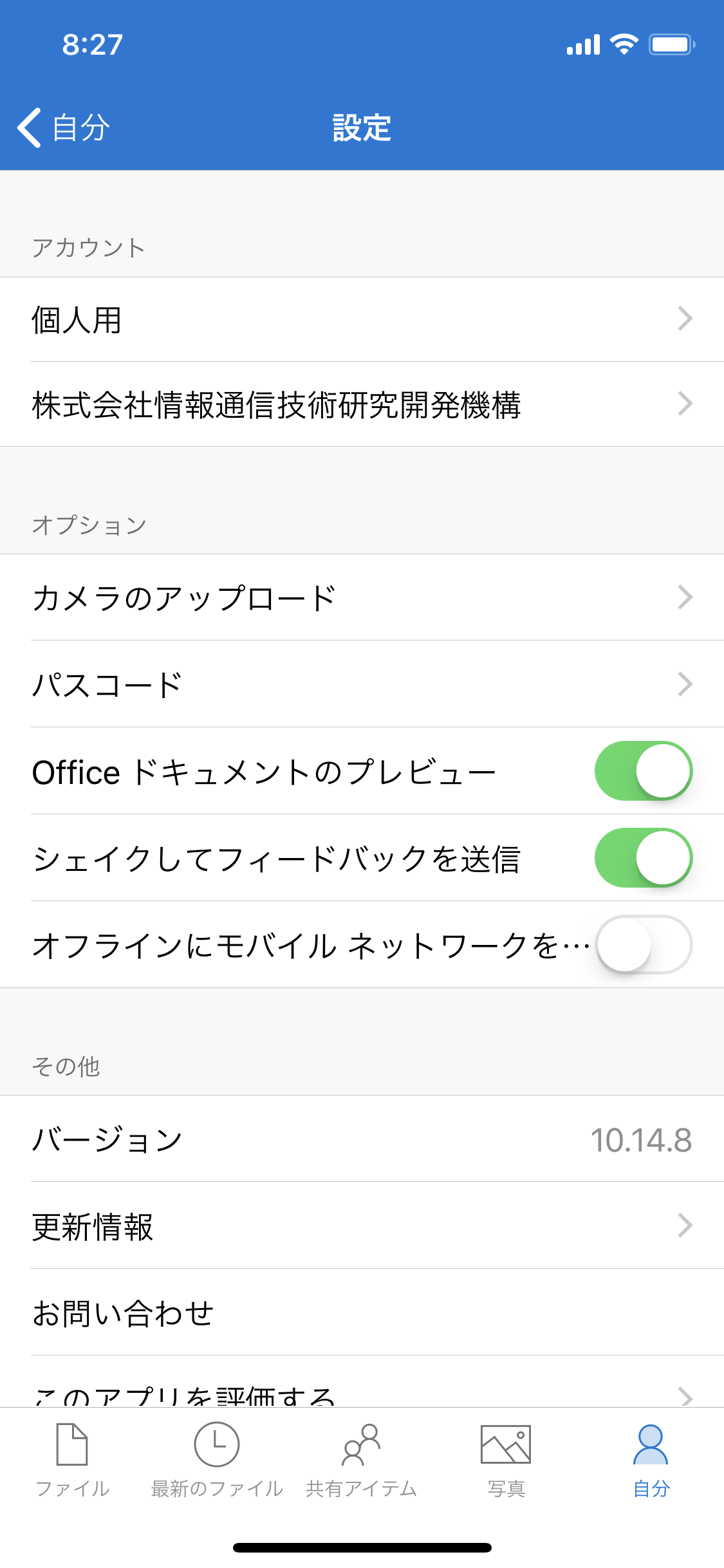This screenshot has width=724, height=1568.
Task: Tap the 自分 profile icon
Action: (x=650, y=1445)
